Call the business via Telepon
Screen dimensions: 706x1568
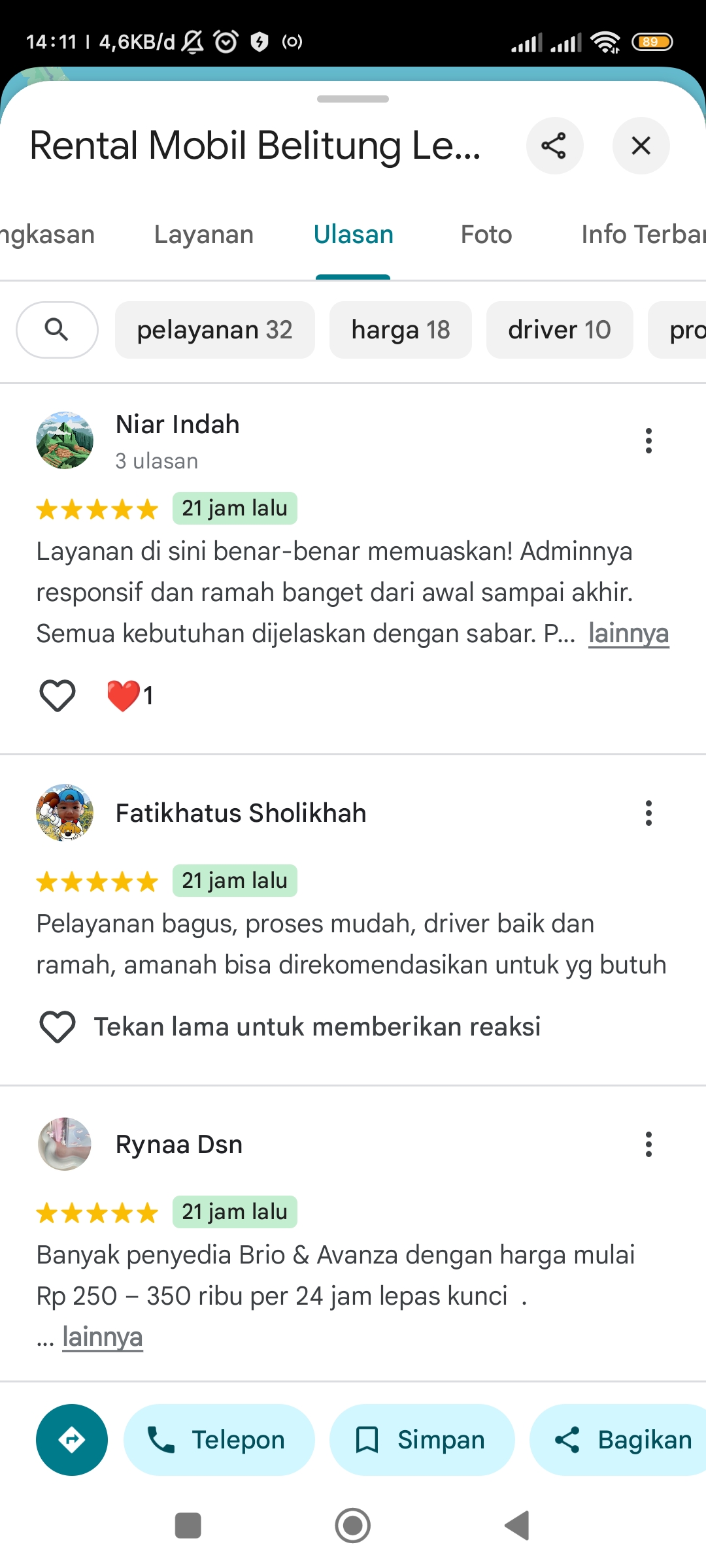tap(219, 1440)
